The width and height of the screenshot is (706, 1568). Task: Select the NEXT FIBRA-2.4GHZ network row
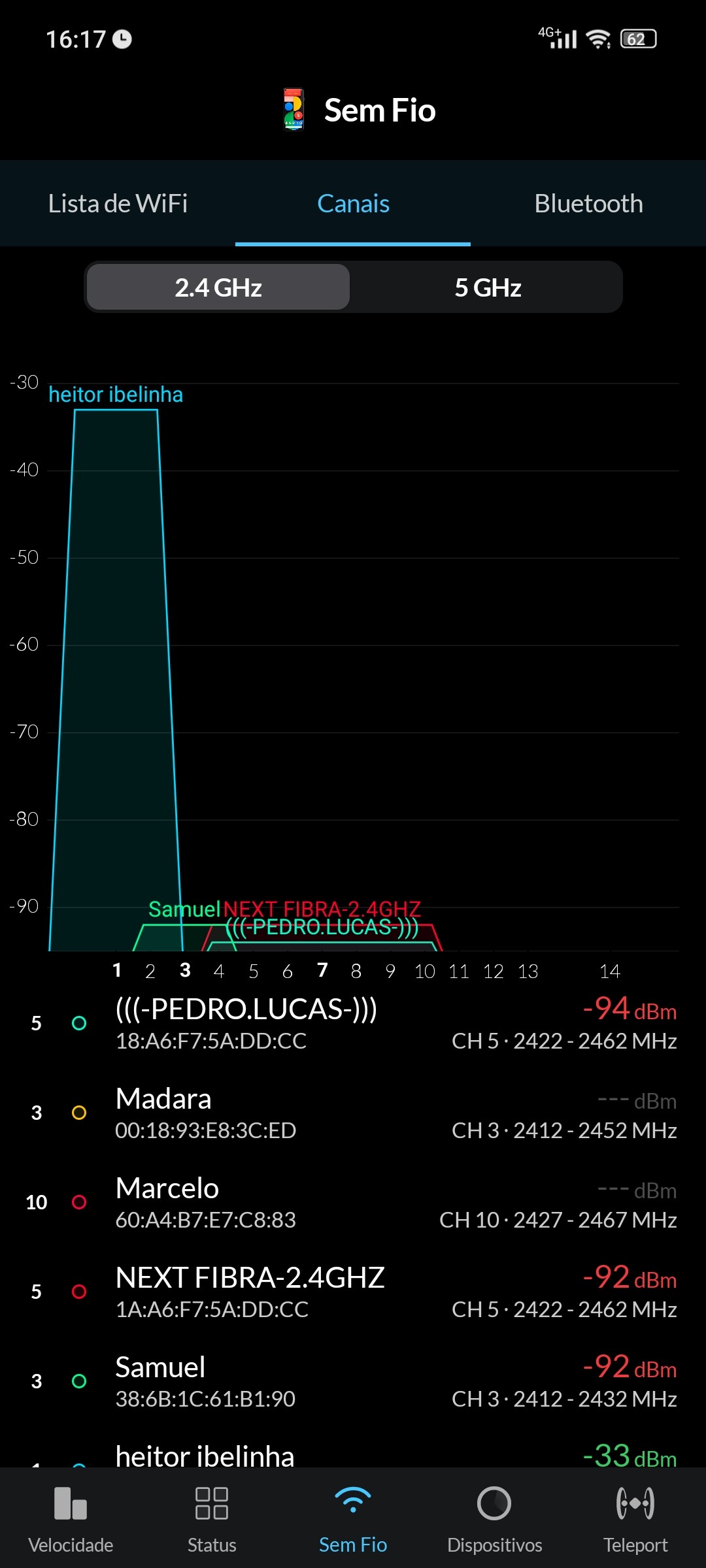coord(353,1292)
